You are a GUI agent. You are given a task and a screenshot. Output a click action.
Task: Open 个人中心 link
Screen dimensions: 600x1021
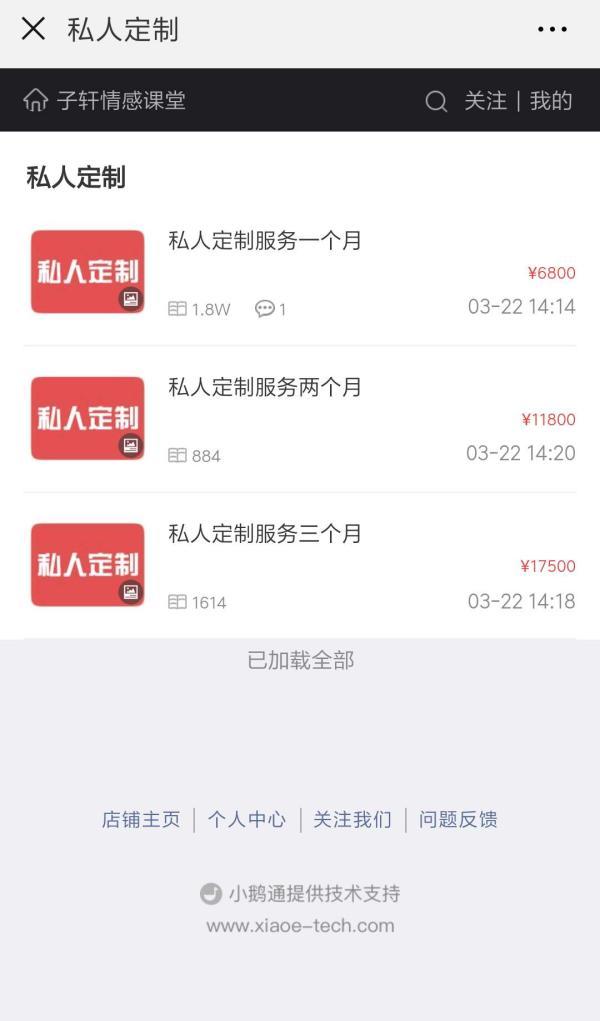tap(247, 820)
